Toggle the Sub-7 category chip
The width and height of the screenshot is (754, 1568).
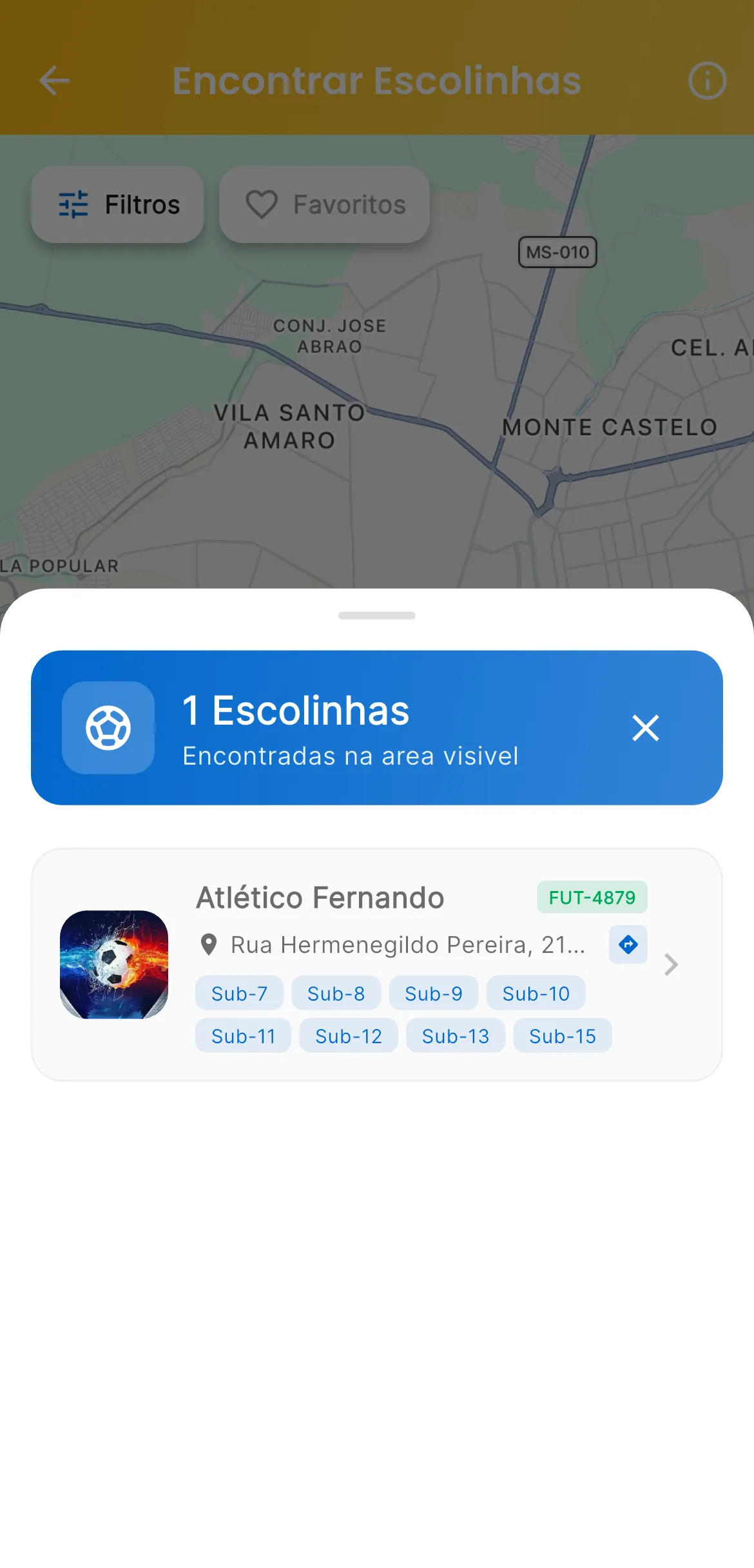pyautogui.click(x=239, y=993)
